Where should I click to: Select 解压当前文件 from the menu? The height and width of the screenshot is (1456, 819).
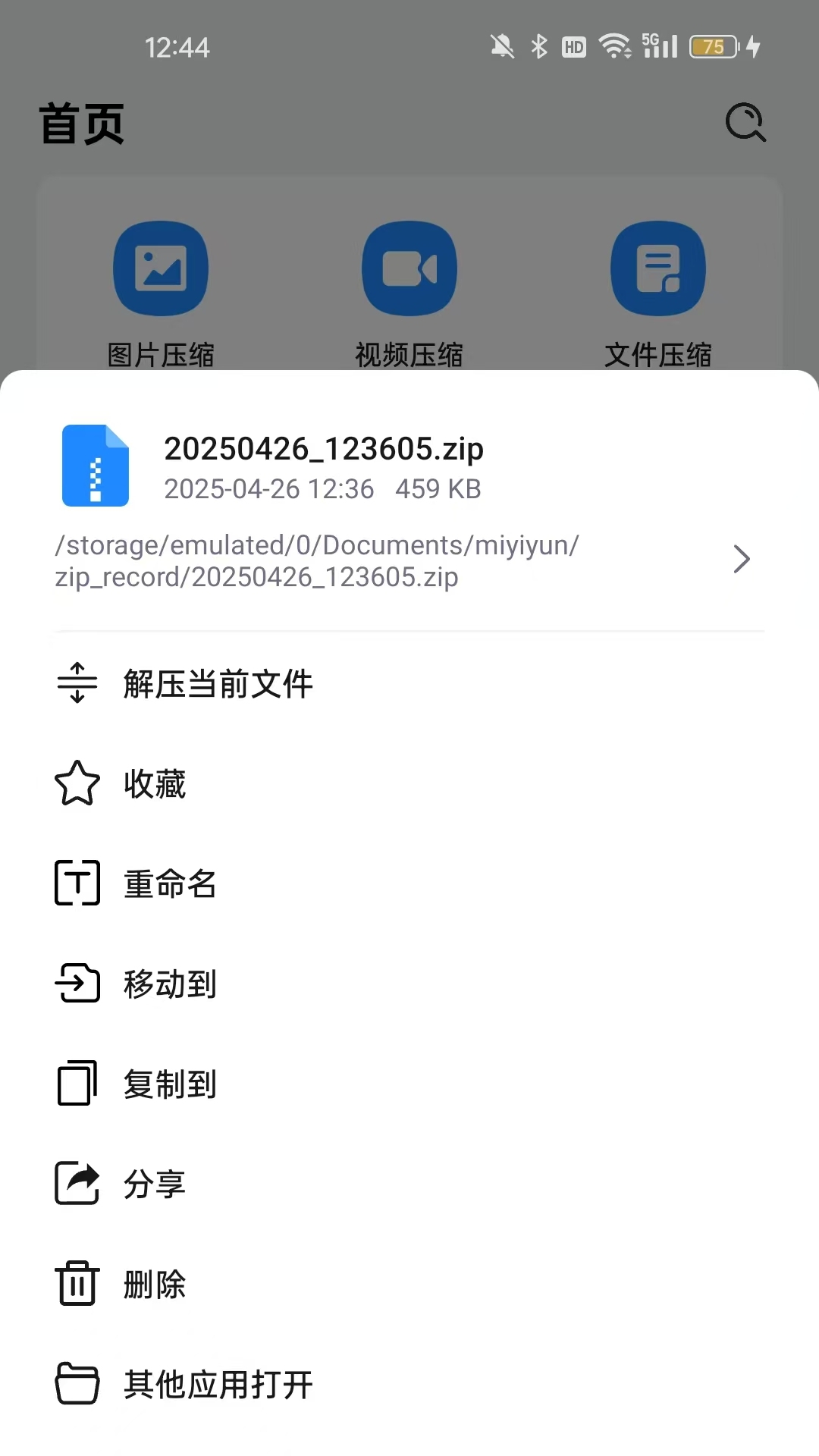click(218, 683)
